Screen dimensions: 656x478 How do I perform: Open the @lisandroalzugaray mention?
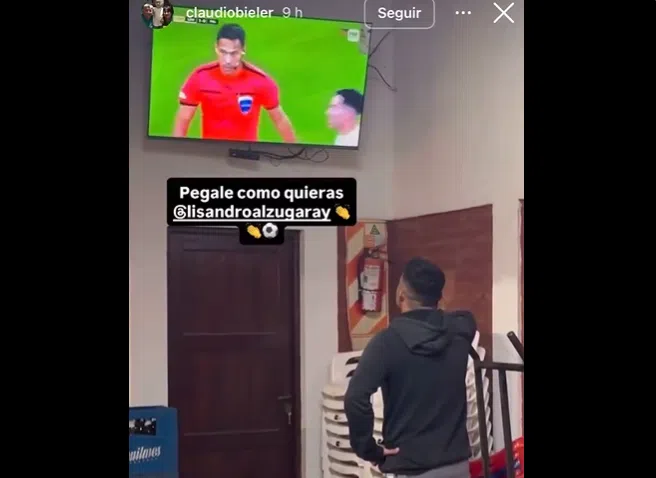point(253,212)
